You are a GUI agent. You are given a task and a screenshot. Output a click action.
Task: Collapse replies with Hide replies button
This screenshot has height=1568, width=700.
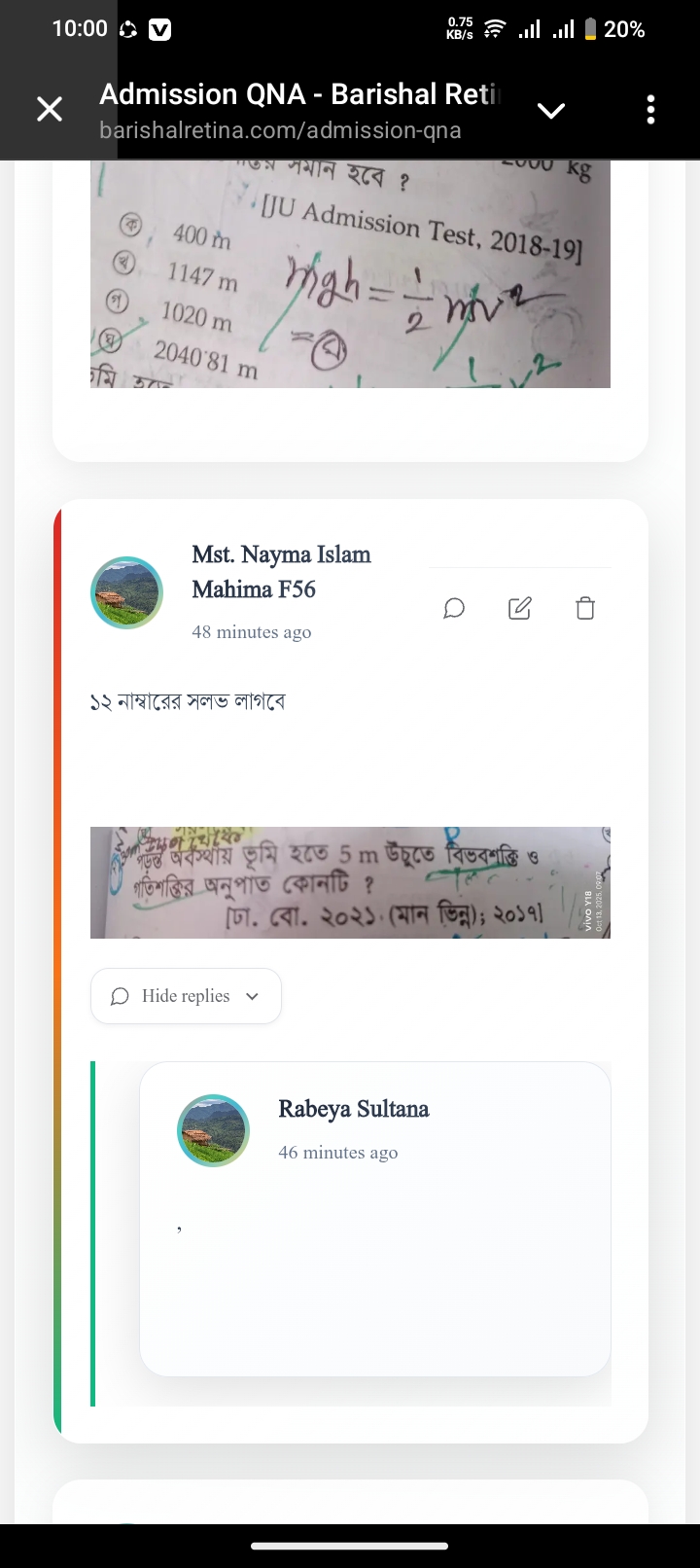tap(186, 996)
